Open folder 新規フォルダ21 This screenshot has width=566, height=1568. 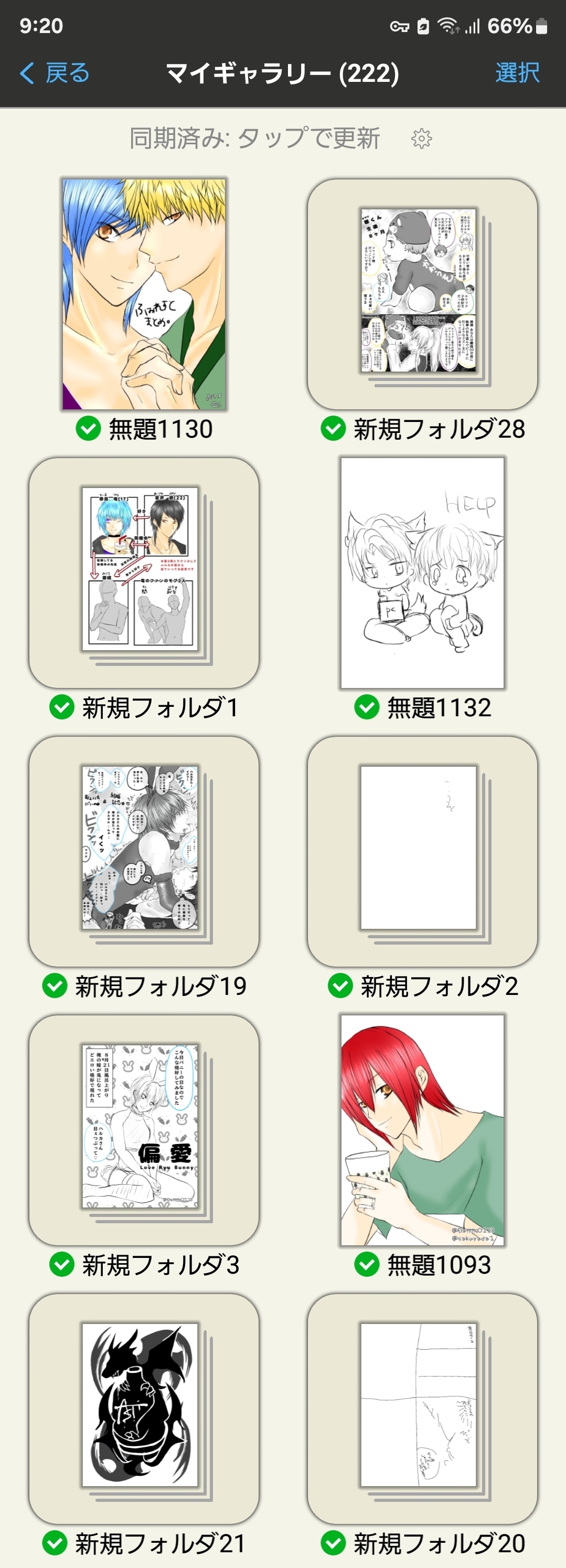point(144,1408)
